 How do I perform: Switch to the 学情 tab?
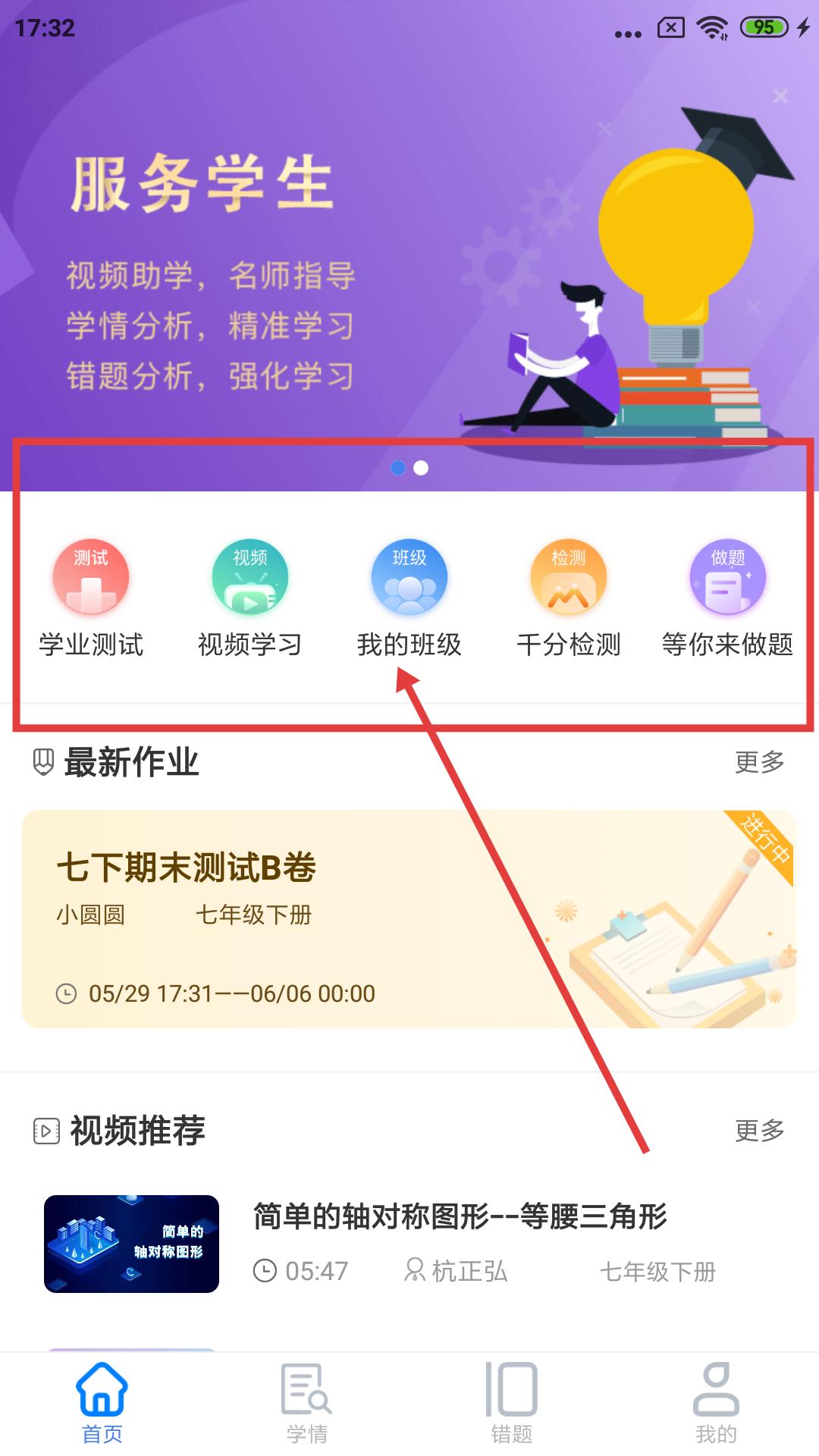(307, 1403)
